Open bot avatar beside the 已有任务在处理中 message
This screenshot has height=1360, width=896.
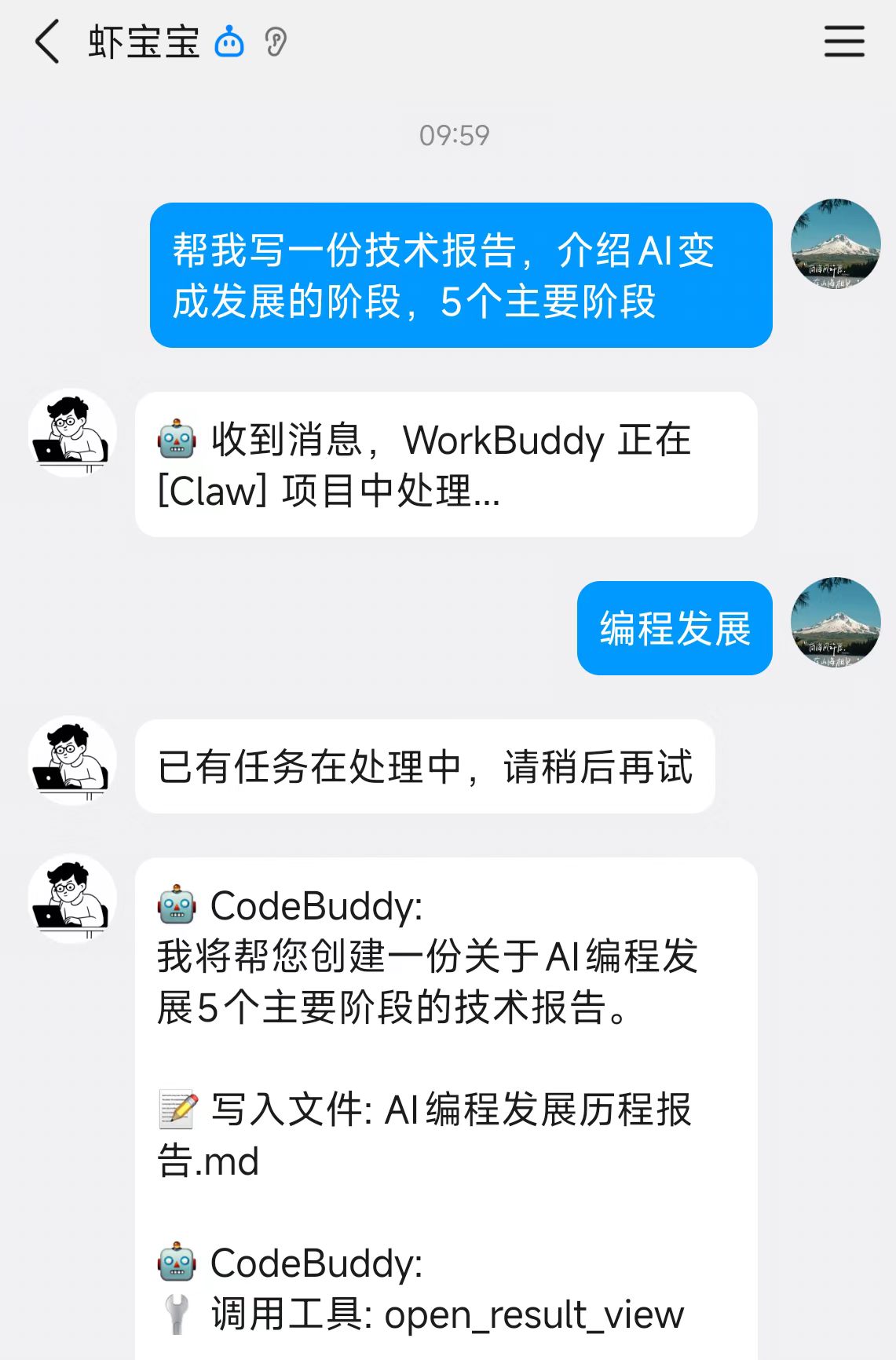click(x=72, y=761)
